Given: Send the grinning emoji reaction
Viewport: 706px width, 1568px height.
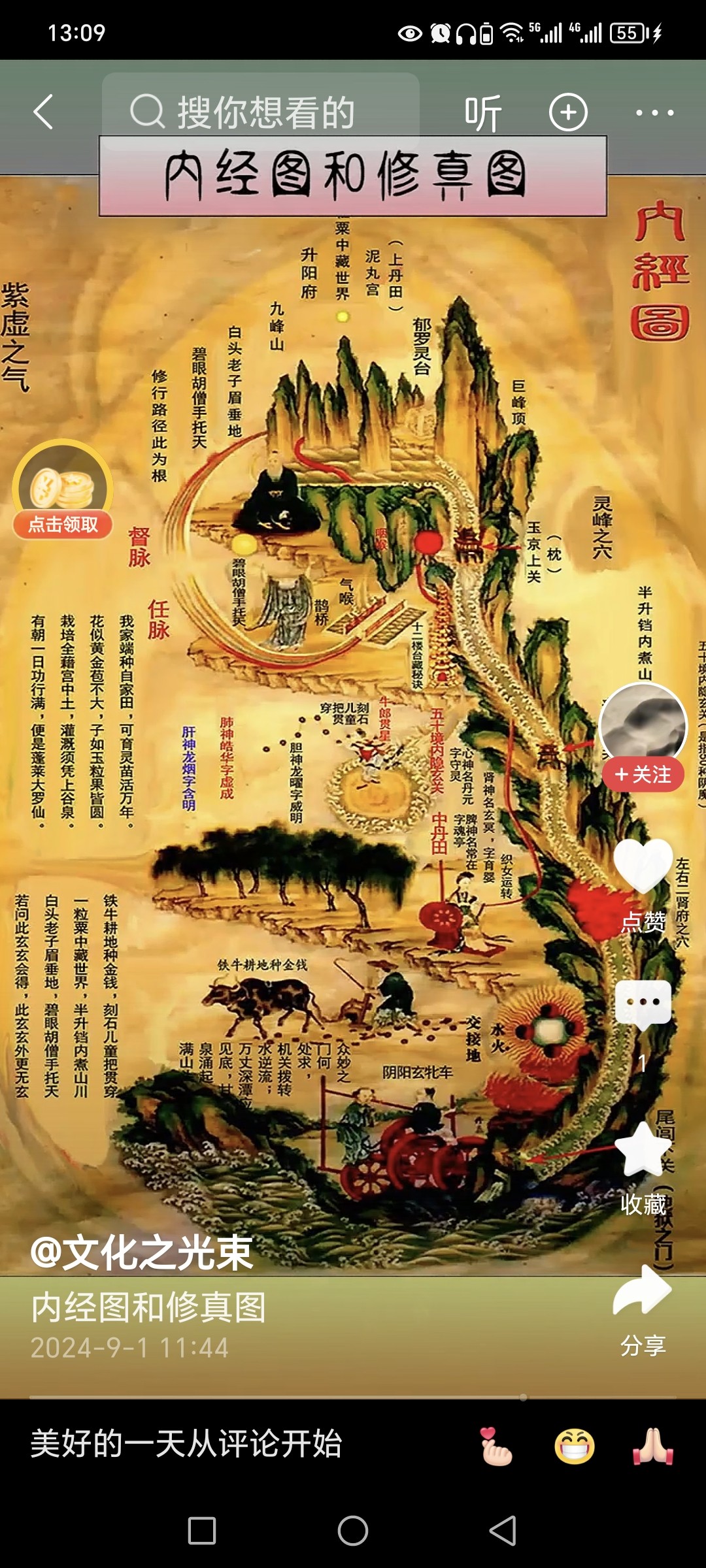Looking at the screenshot, I should point(575,1446).
